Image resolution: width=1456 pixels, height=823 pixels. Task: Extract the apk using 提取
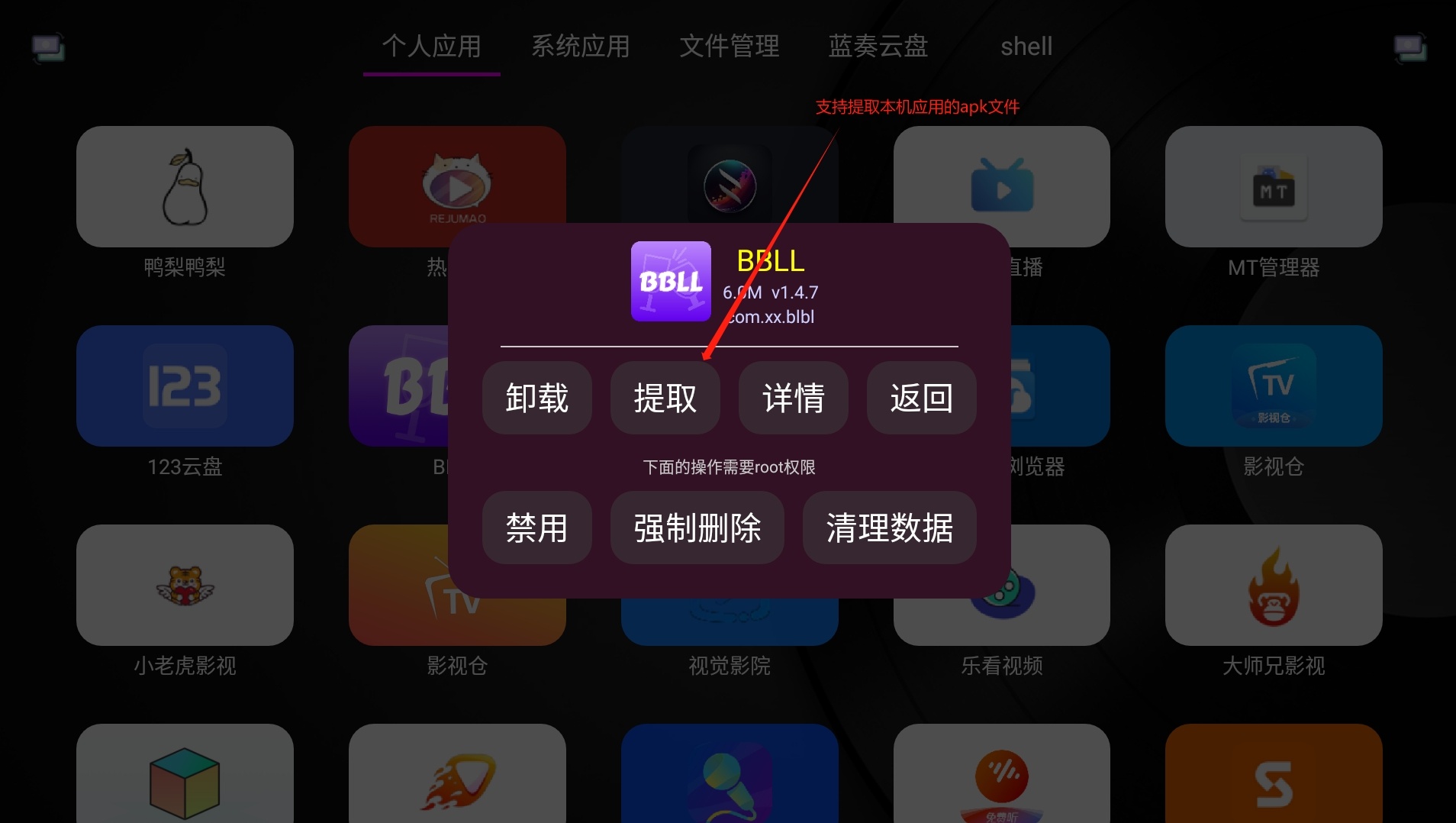click(x=665, y=398)
